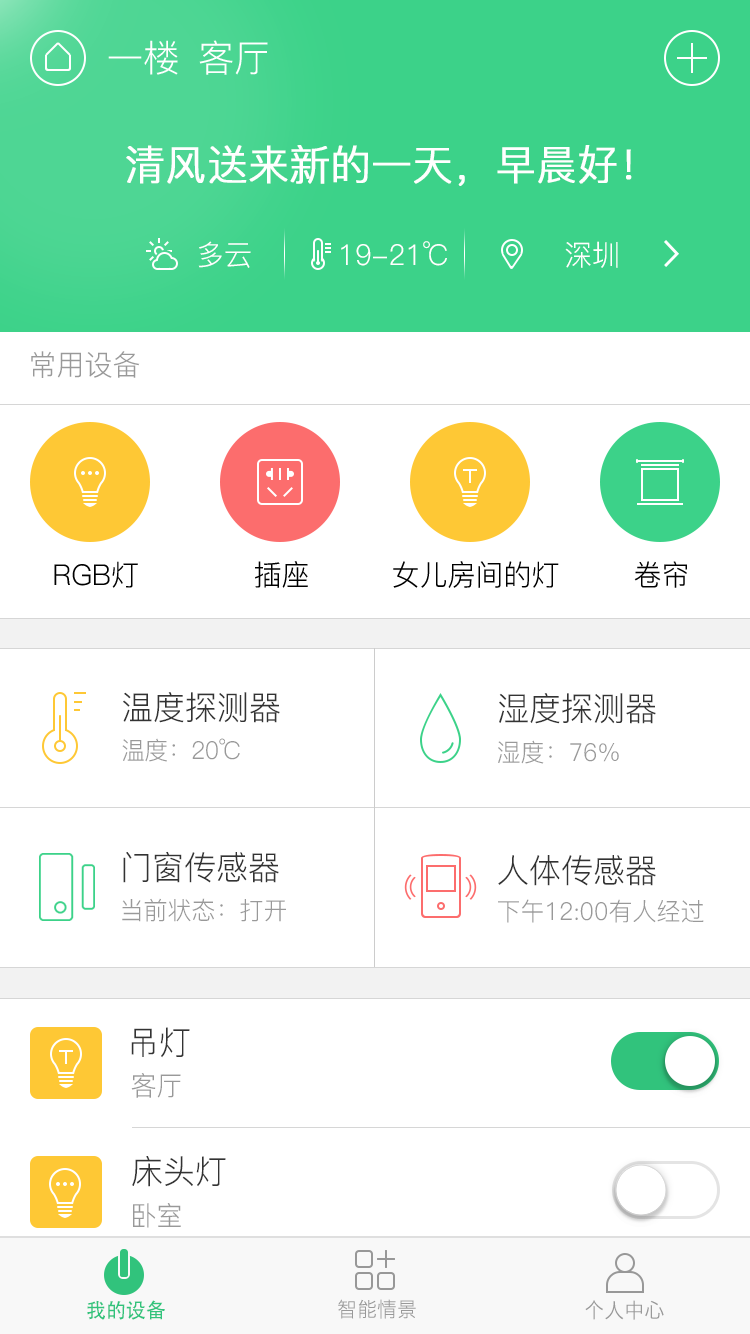Open the add device plus button
This screenshot has height=1334, width=750.
[691, 57]
